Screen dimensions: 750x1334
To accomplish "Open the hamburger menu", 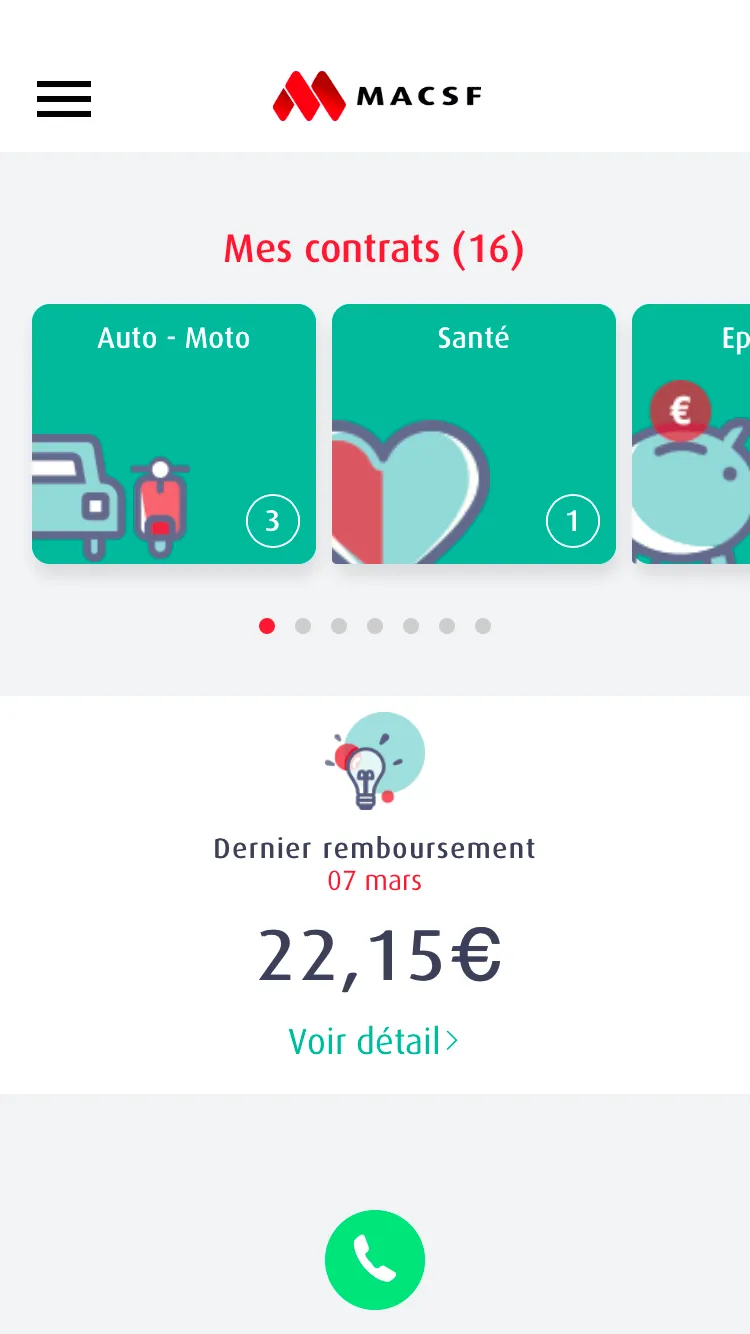I will pos(64,99).
